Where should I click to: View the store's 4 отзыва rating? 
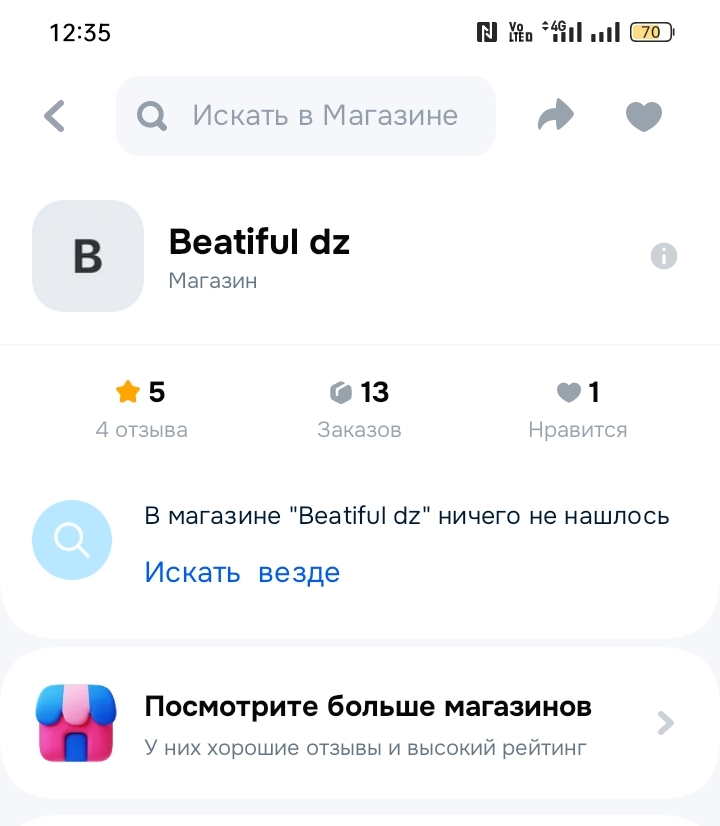pyautogui.click(x=141, y=410)
